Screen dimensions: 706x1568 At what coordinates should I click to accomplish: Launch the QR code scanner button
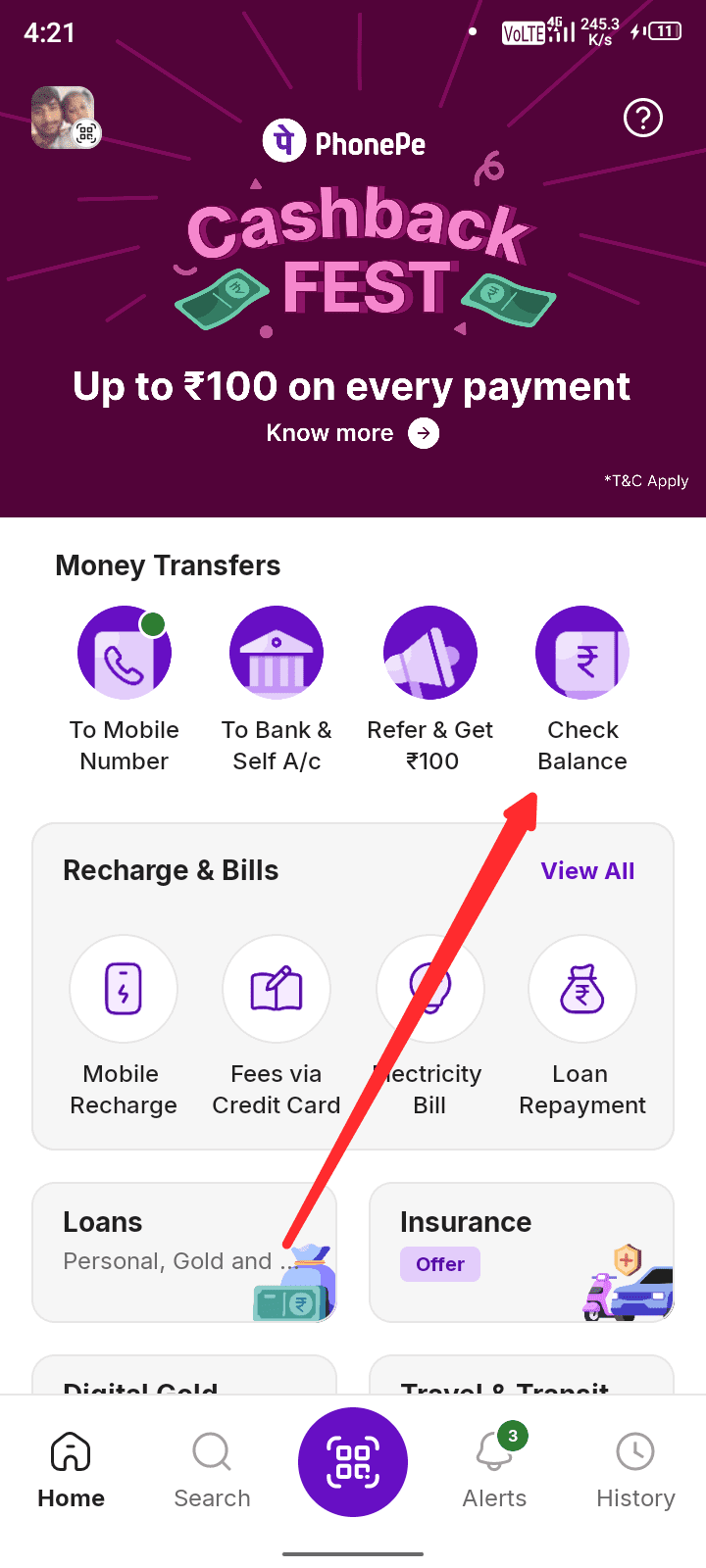353,1462
